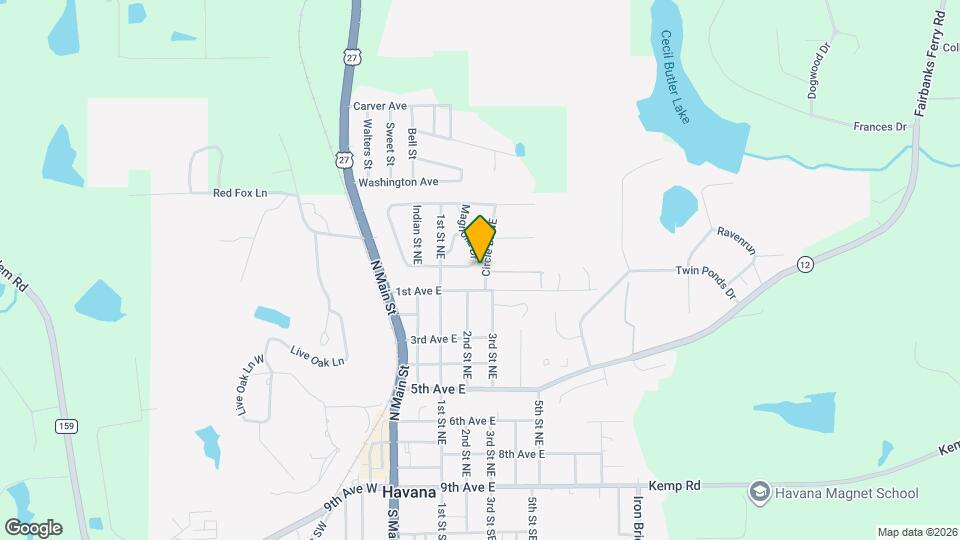Open the Havana Magnet School place marker
Viewport: 960px width, 540px height.
[760, 492]
